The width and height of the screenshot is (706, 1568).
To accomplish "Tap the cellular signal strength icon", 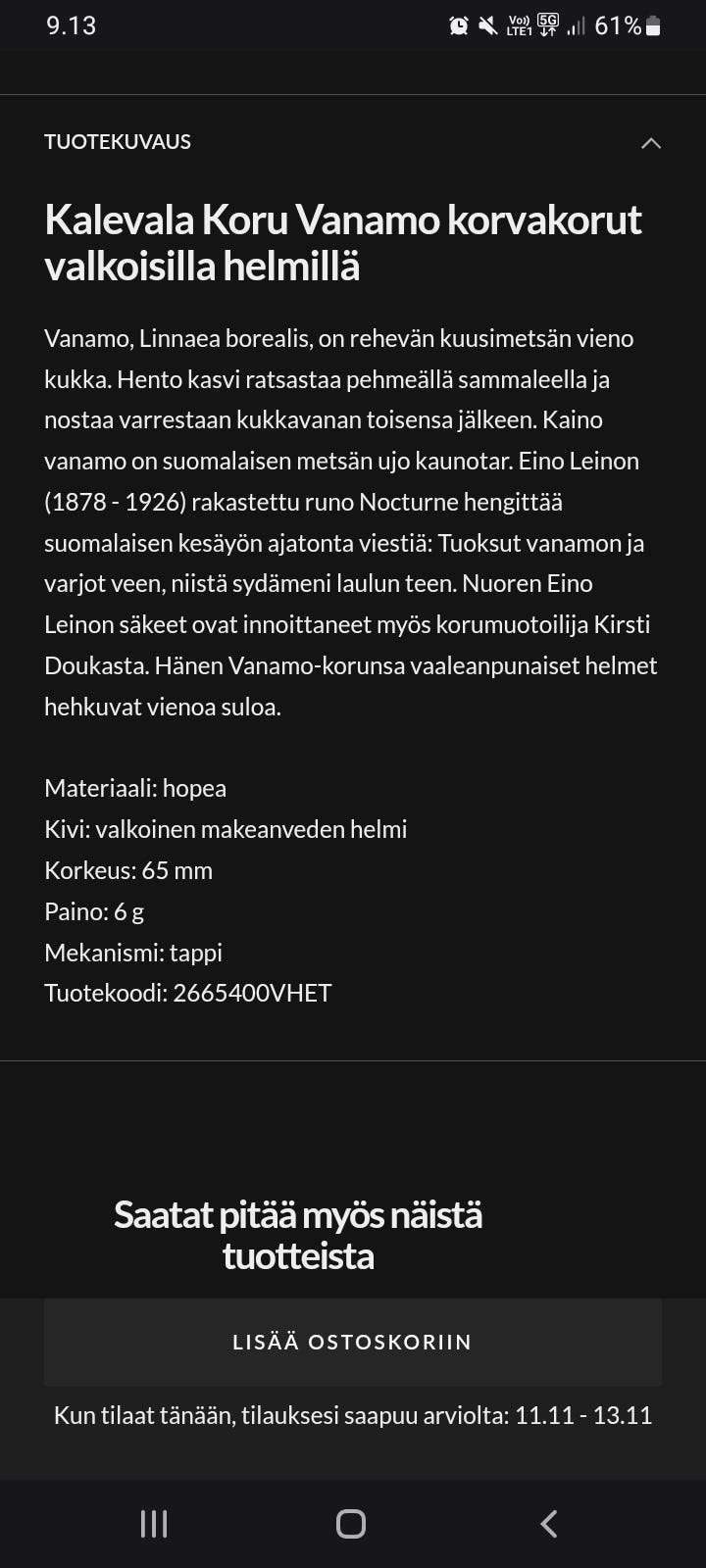I will pos(577,25).
